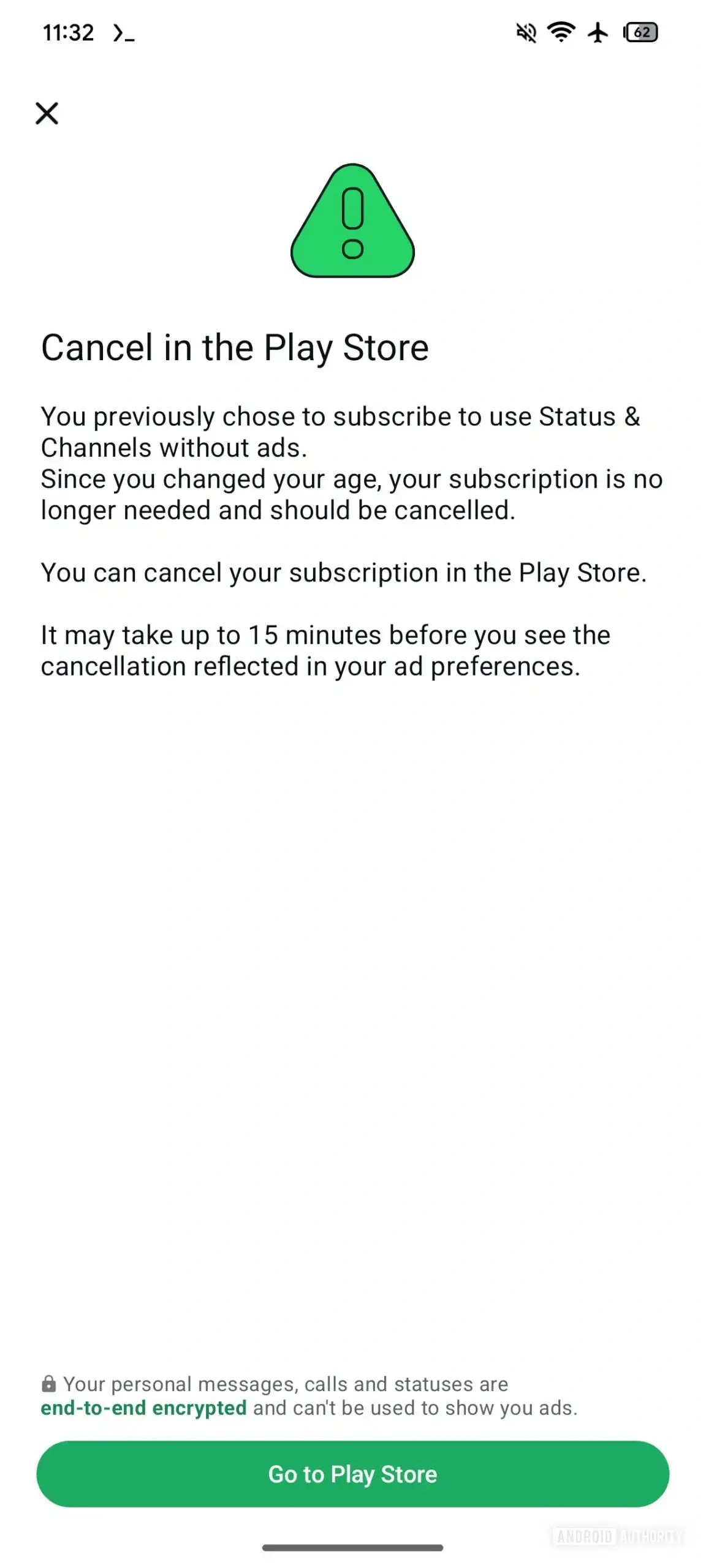This screenshot has height=1568, width=706.
Task: Open the end-to-end encrypted link
Action: click(143, 1408)
